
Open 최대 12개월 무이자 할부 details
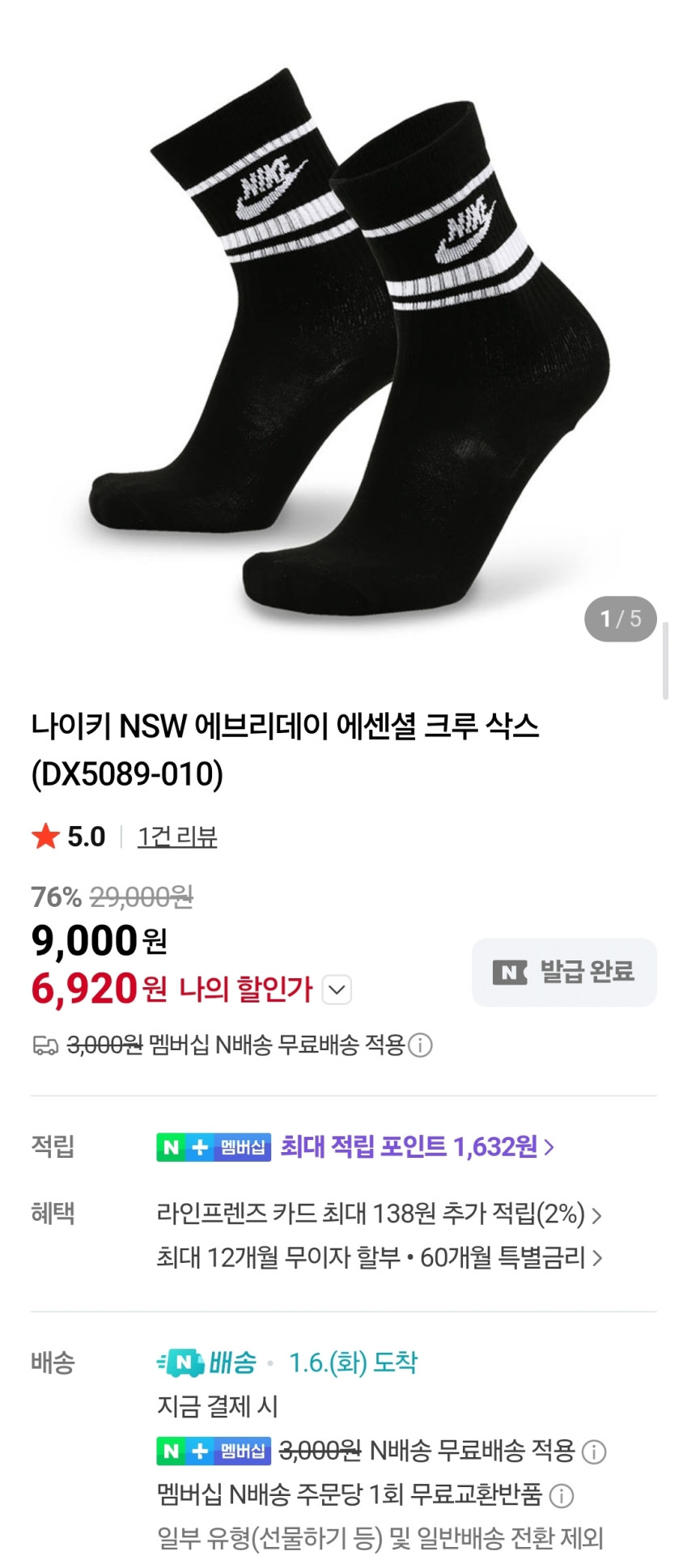(379, 1257)
